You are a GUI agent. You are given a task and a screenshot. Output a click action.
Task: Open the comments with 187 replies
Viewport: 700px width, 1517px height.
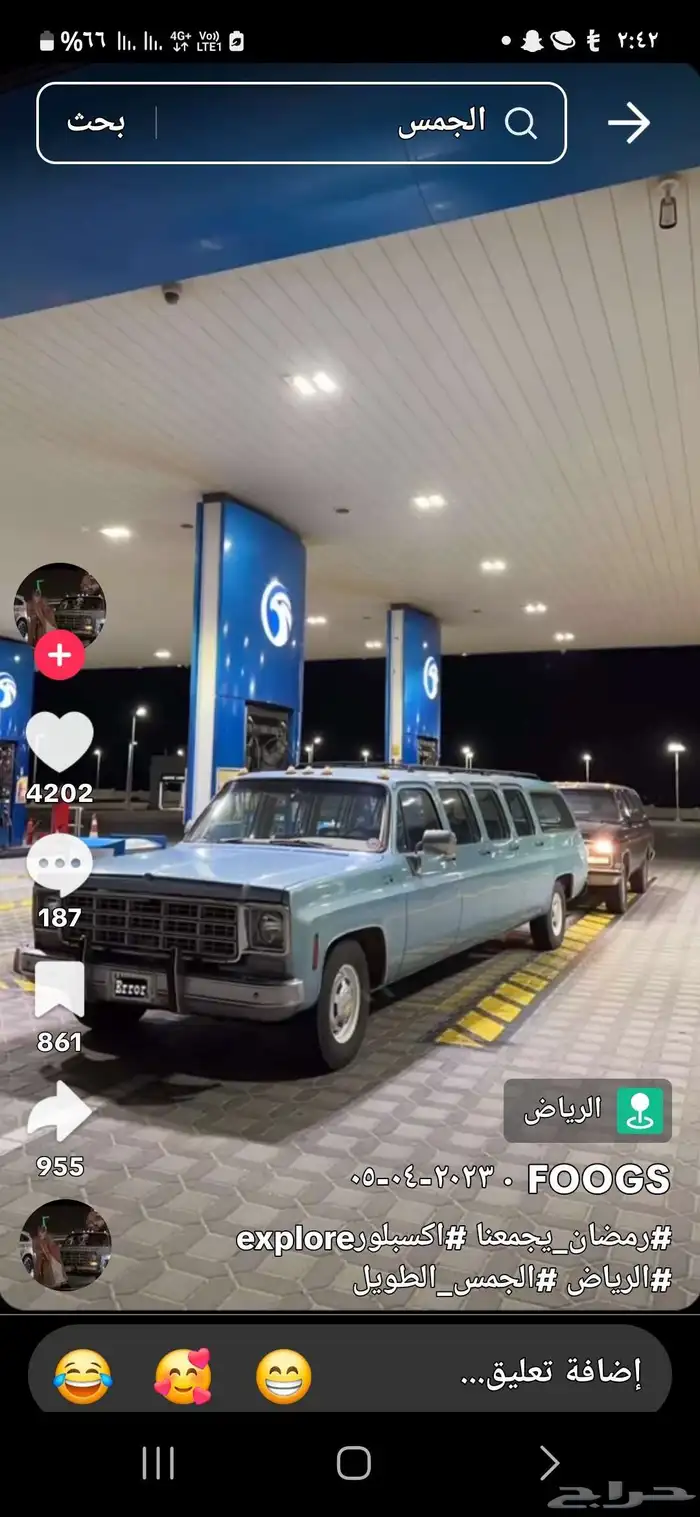[59, 865]
